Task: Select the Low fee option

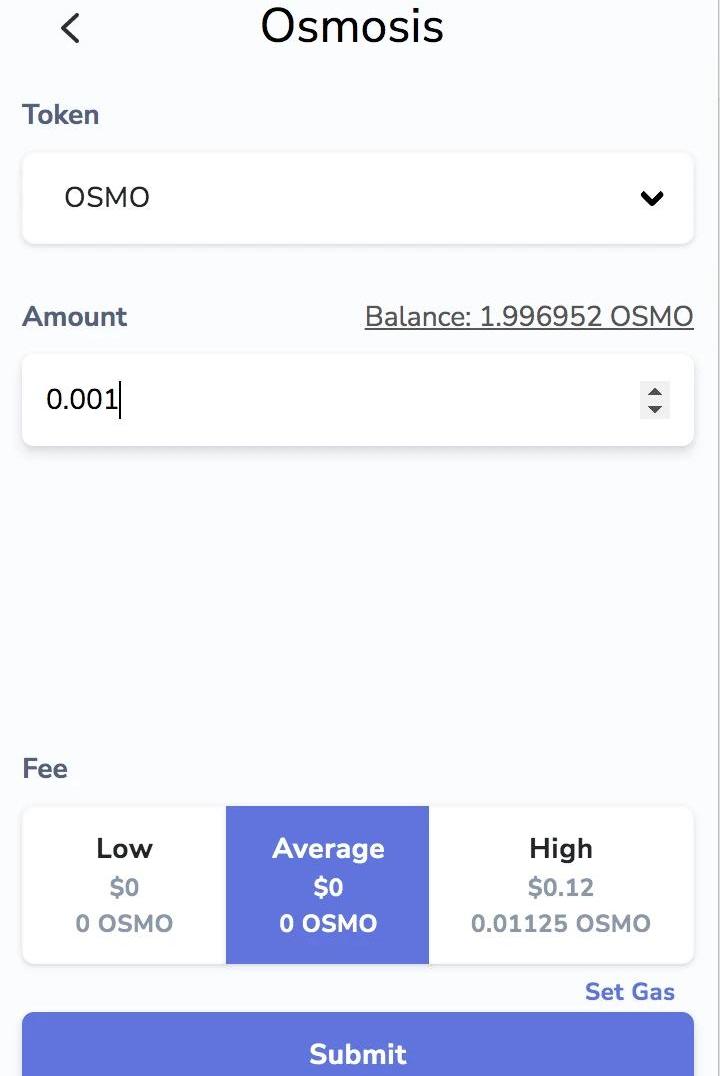Action: (x=124, y=885)
